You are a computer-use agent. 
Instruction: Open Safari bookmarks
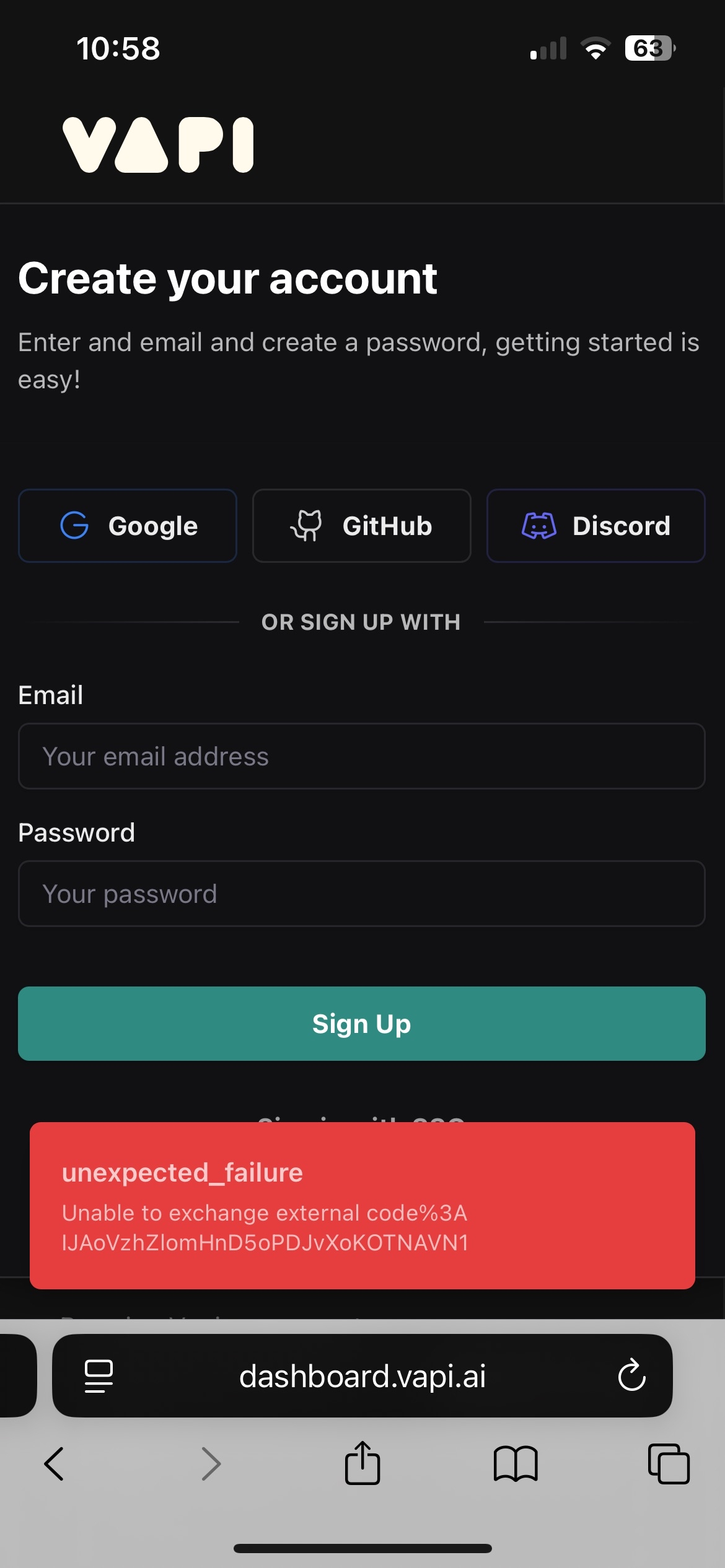pyautogui.click(x=516, y=1464)
